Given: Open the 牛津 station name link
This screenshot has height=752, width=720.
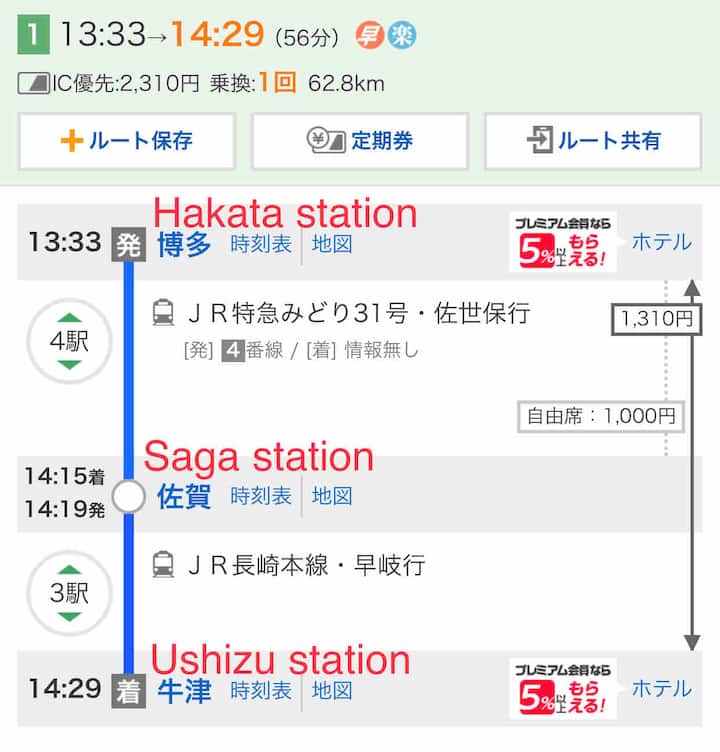Looking at the screenshot, I should [x=184, y=690].
